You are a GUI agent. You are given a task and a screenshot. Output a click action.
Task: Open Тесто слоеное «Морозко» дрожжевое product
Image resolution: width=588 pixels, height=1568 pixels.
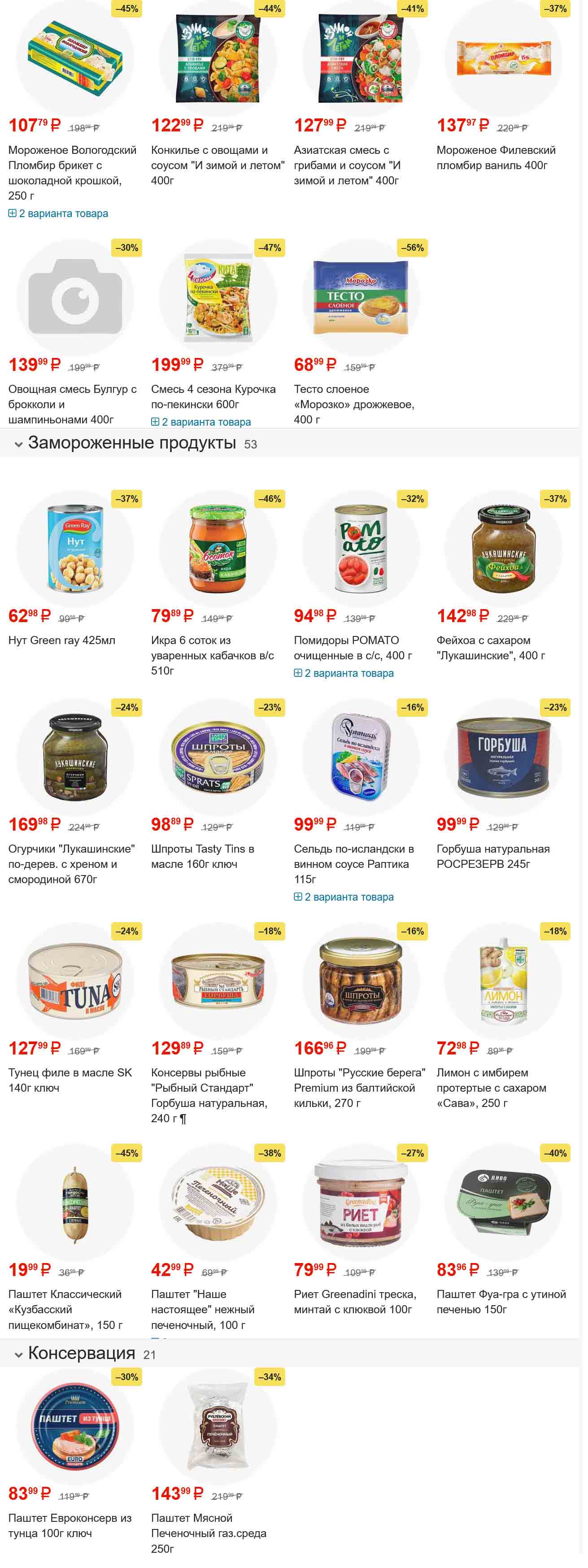353,404
